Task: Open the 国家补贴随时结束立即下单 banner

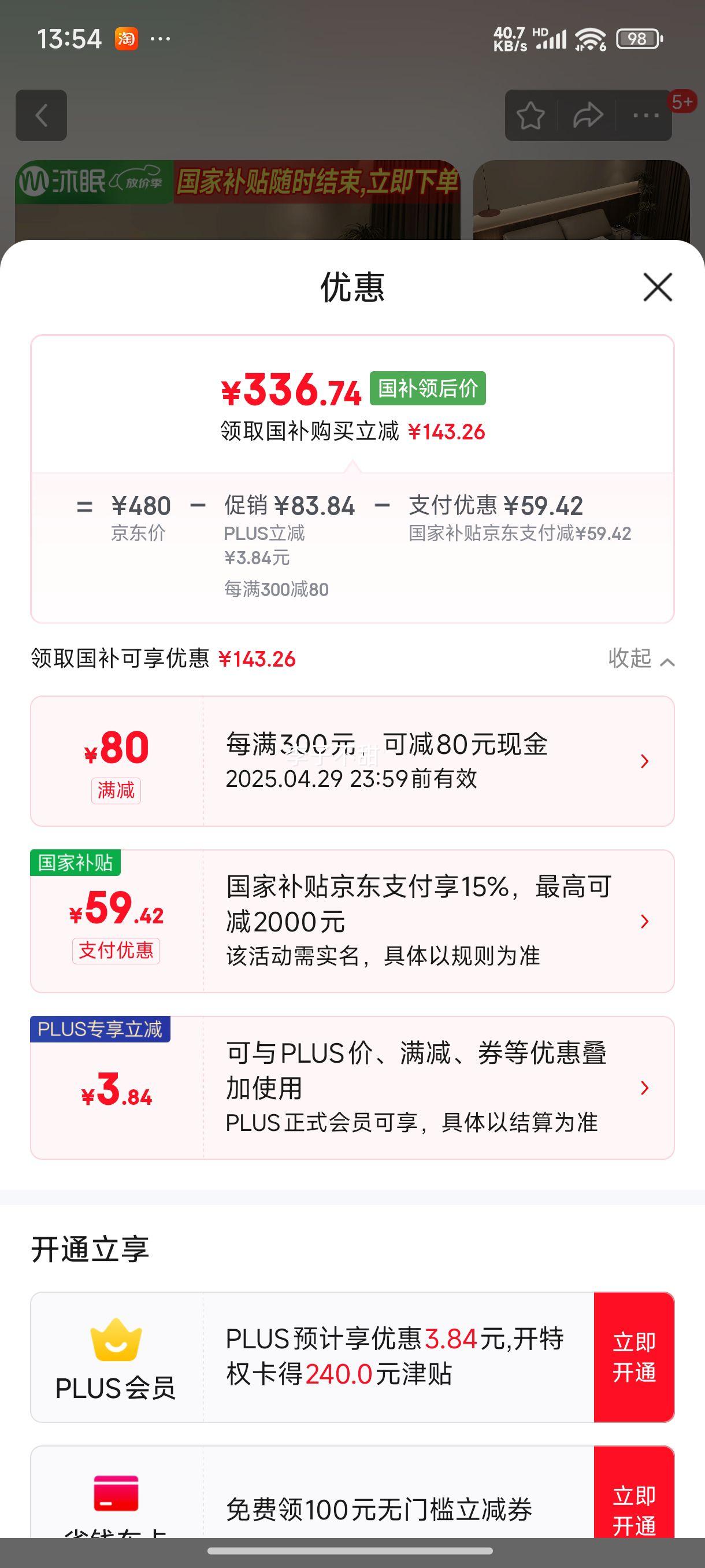Action: point(316,182)
